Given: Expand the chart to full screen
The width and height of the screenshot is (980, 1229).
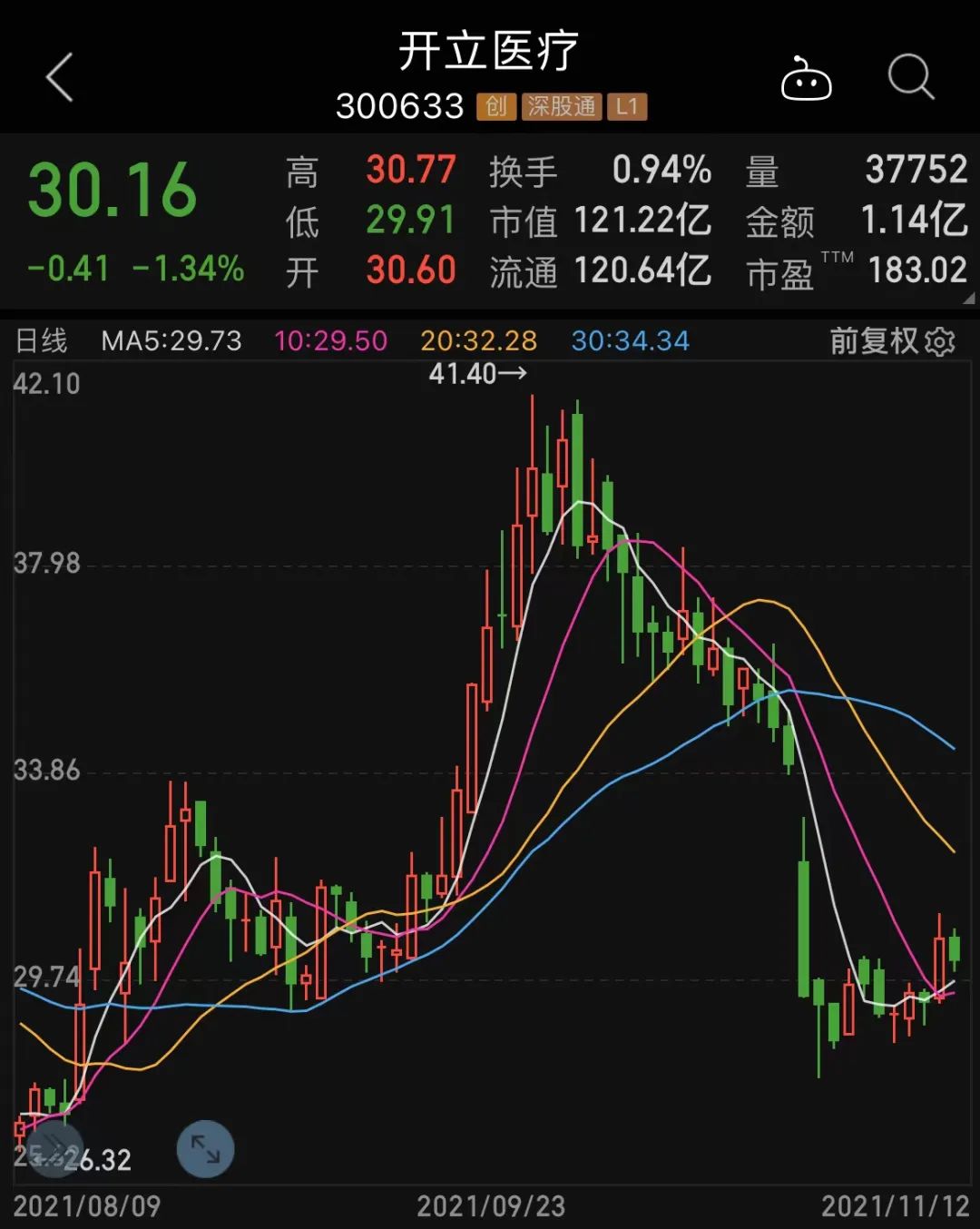Looking at the screenshot, I should (x=205, y=1150).
